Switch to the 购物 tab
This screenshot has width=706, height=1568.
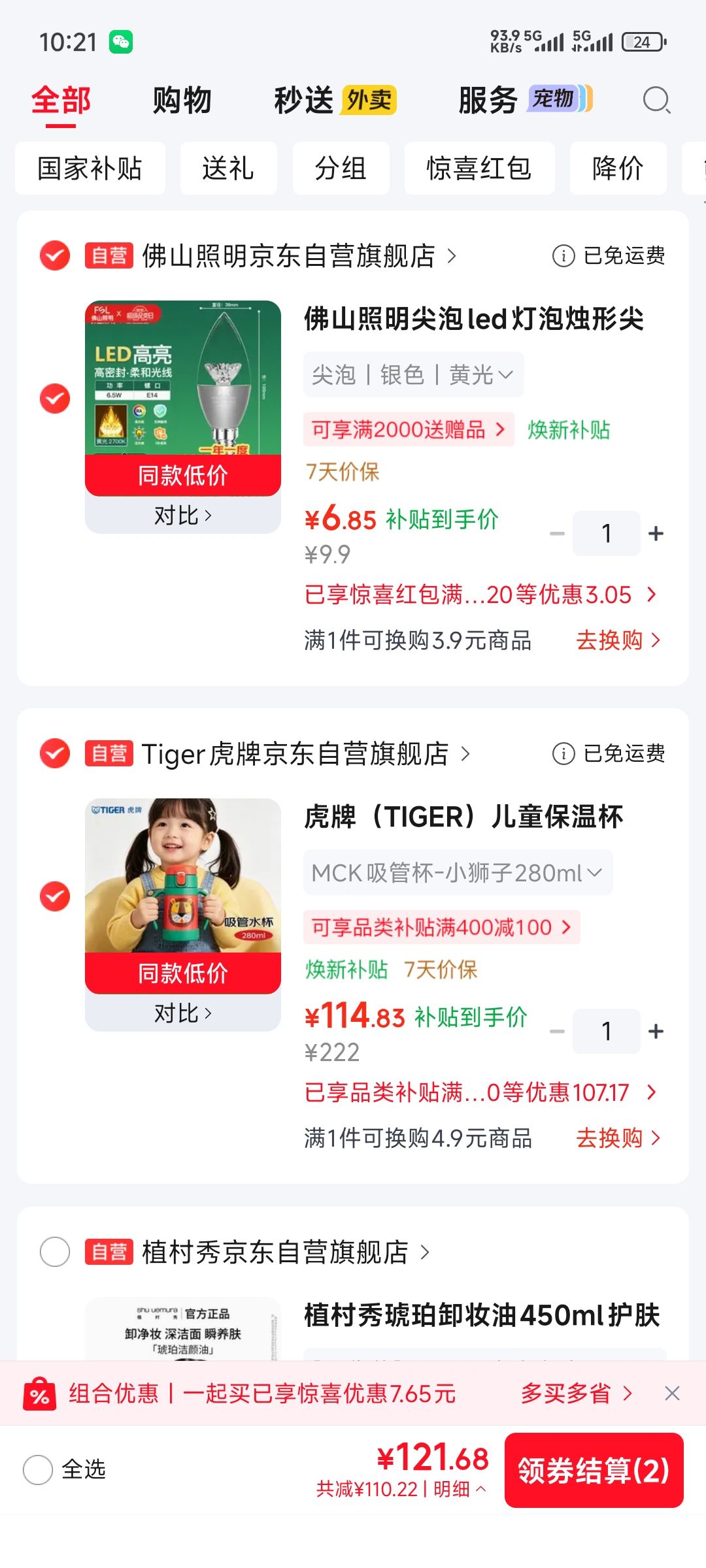pos(182,101)
